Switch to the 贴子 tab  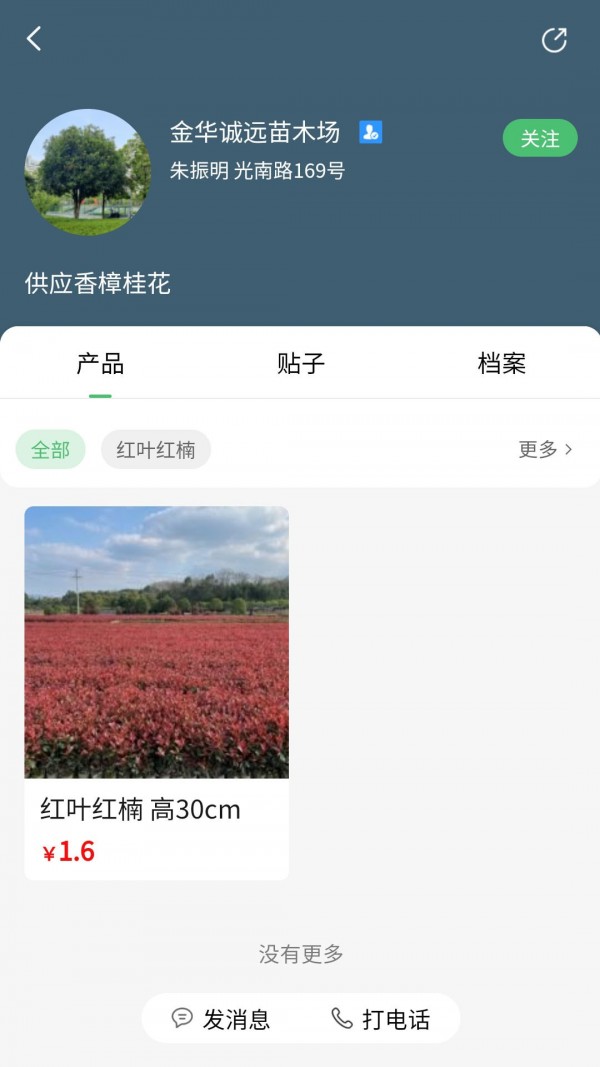click(300, 363)
